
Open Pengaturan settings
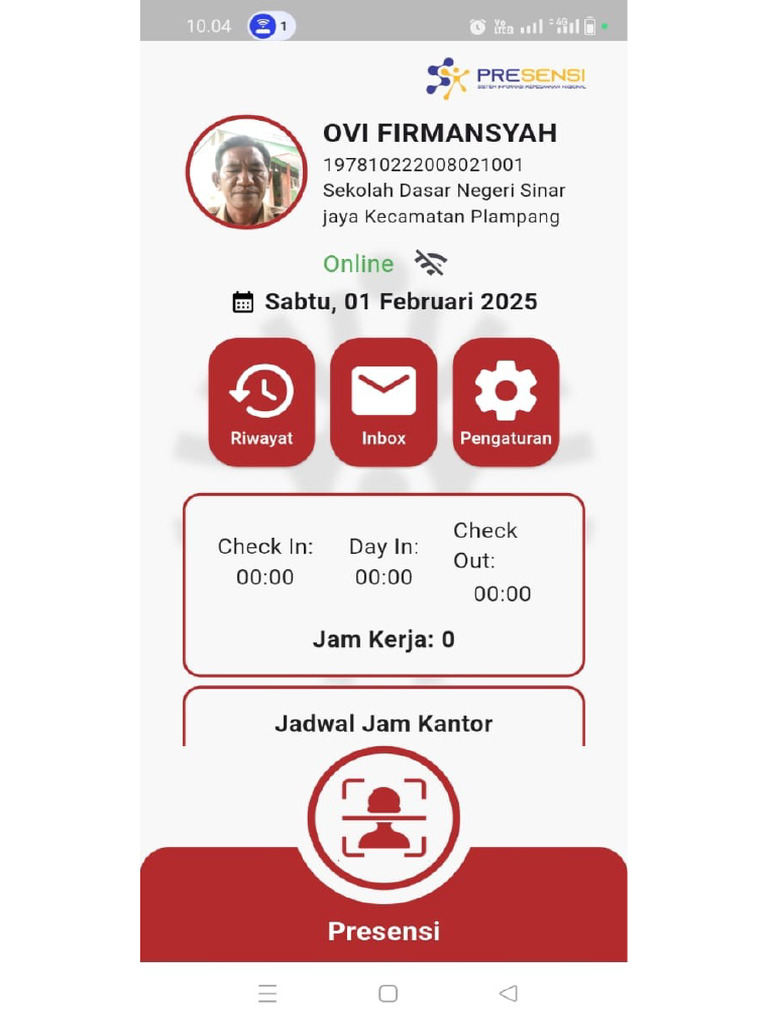point(506,401)
